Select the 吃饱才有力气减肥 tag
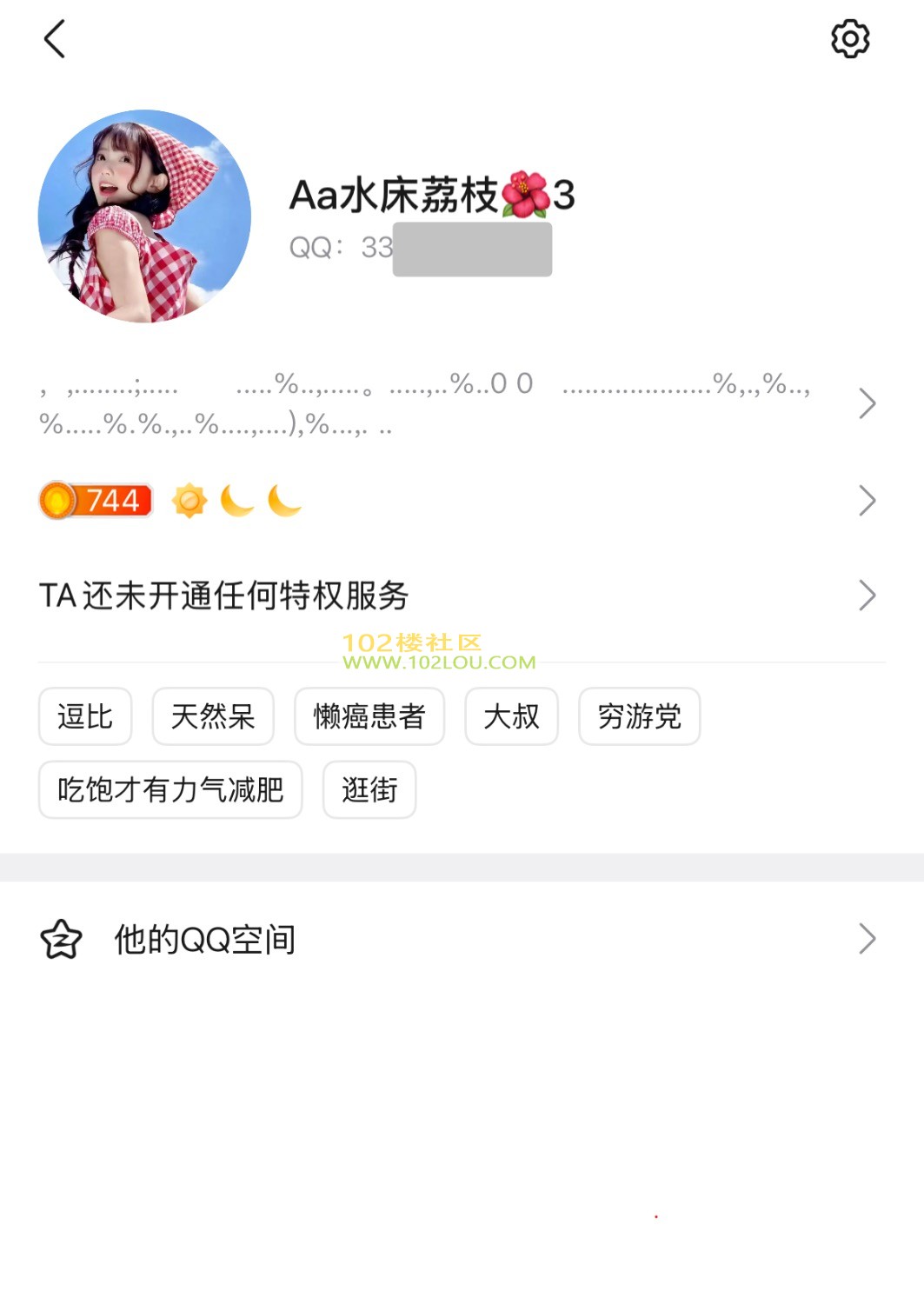The image size is (924, 1304). click(x=170, y=789)
